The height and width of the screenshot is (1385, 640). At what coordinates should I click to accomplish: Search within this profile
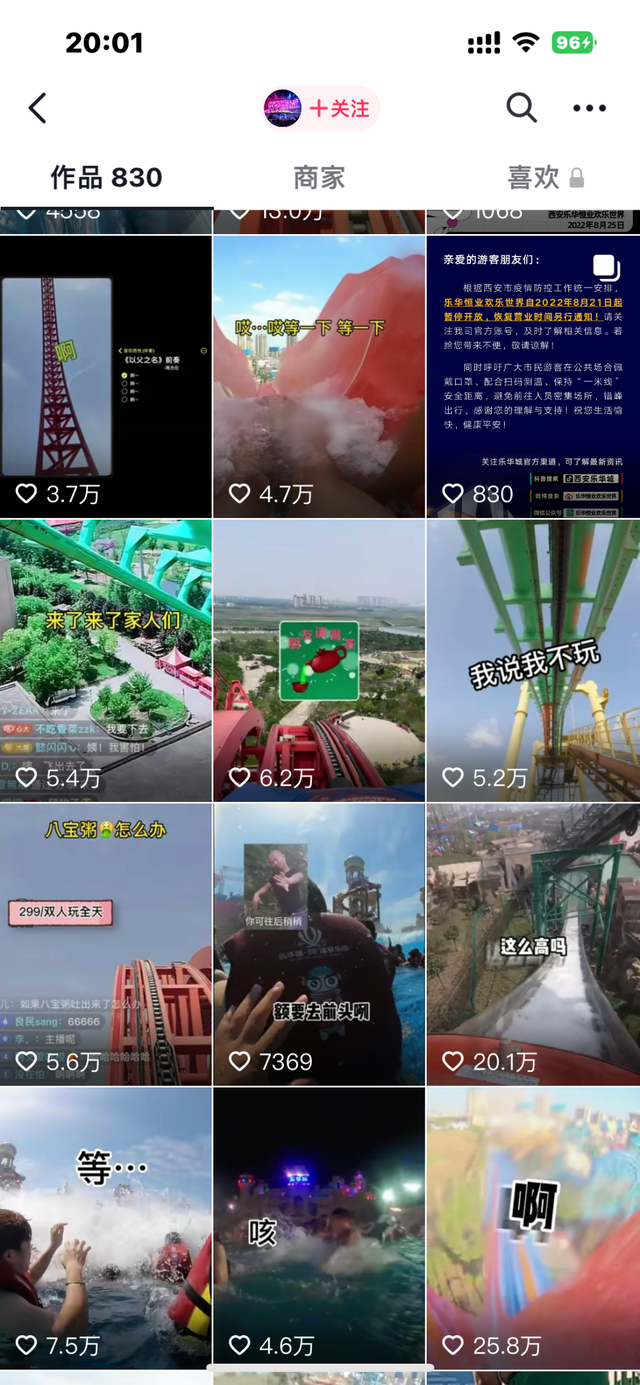point(521,108)
